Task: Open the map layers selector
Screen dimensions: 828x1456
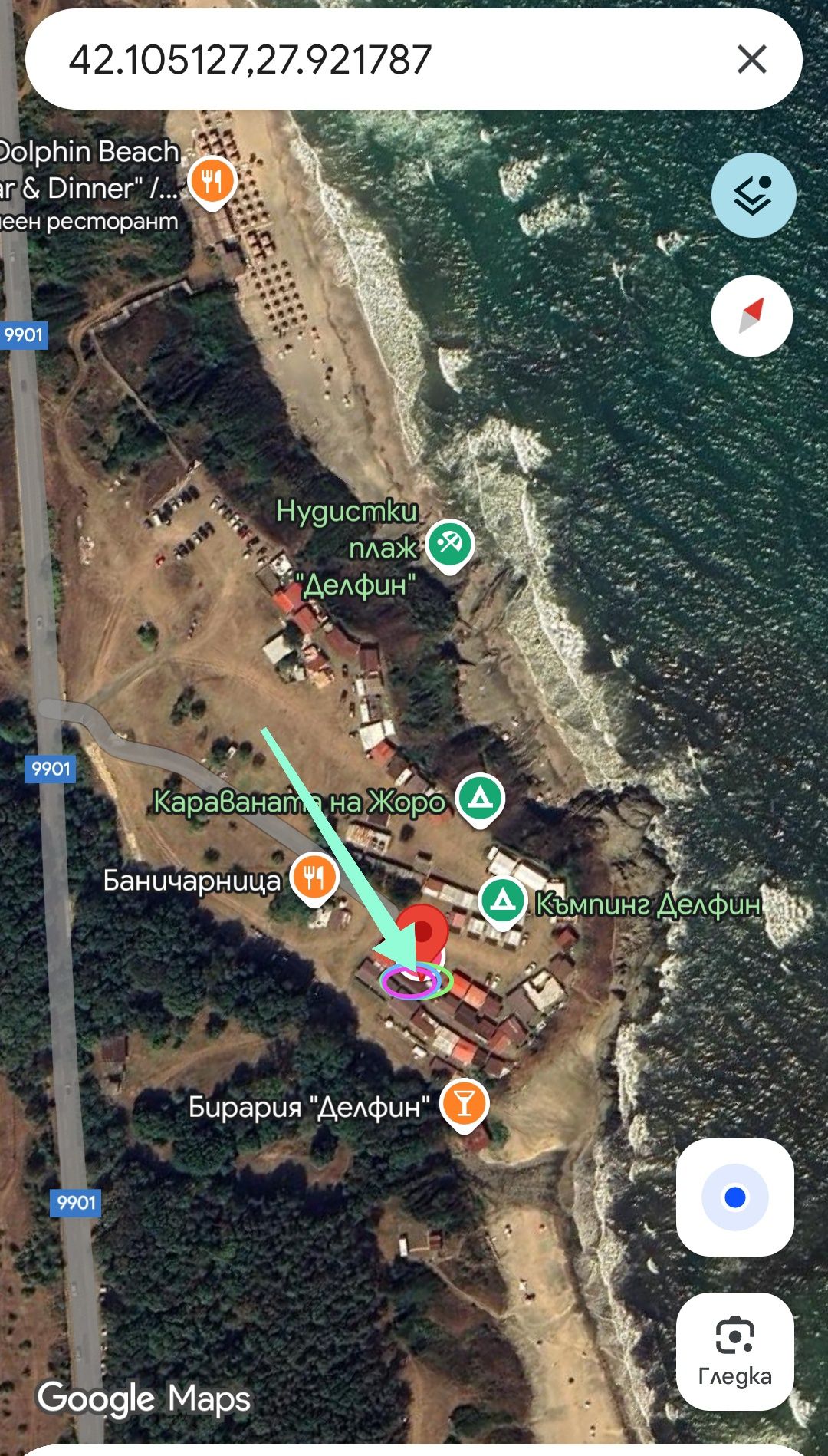Action: click(x=753, y=196)
